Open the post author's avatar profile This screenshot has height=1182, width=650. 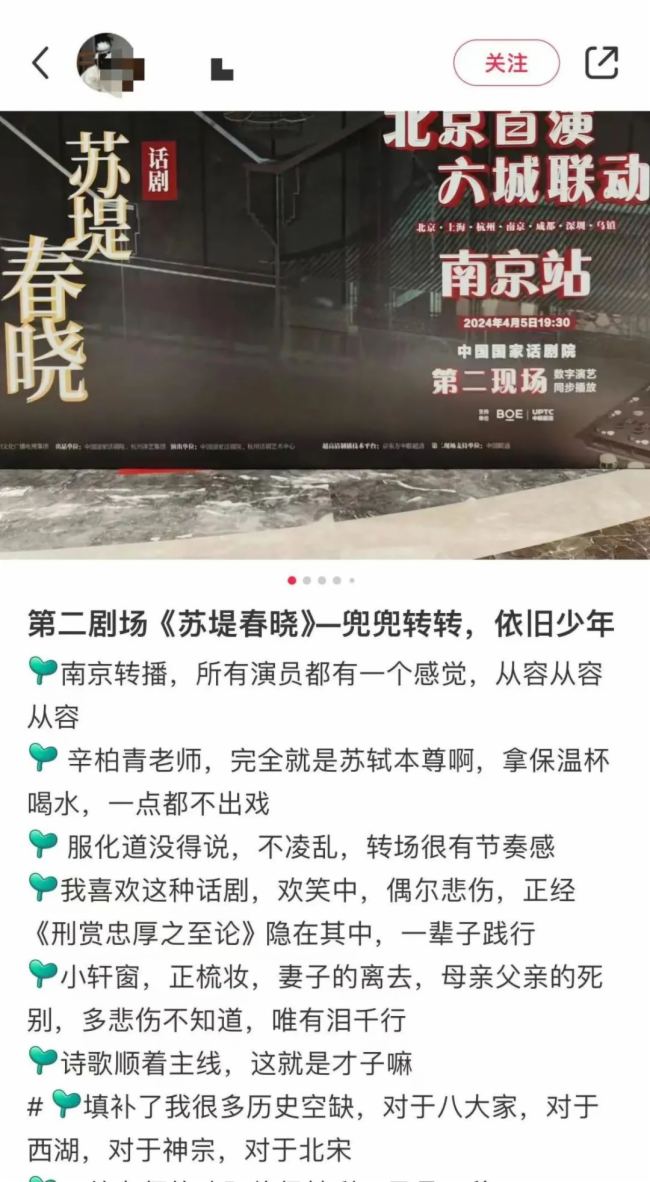[110, 64]
